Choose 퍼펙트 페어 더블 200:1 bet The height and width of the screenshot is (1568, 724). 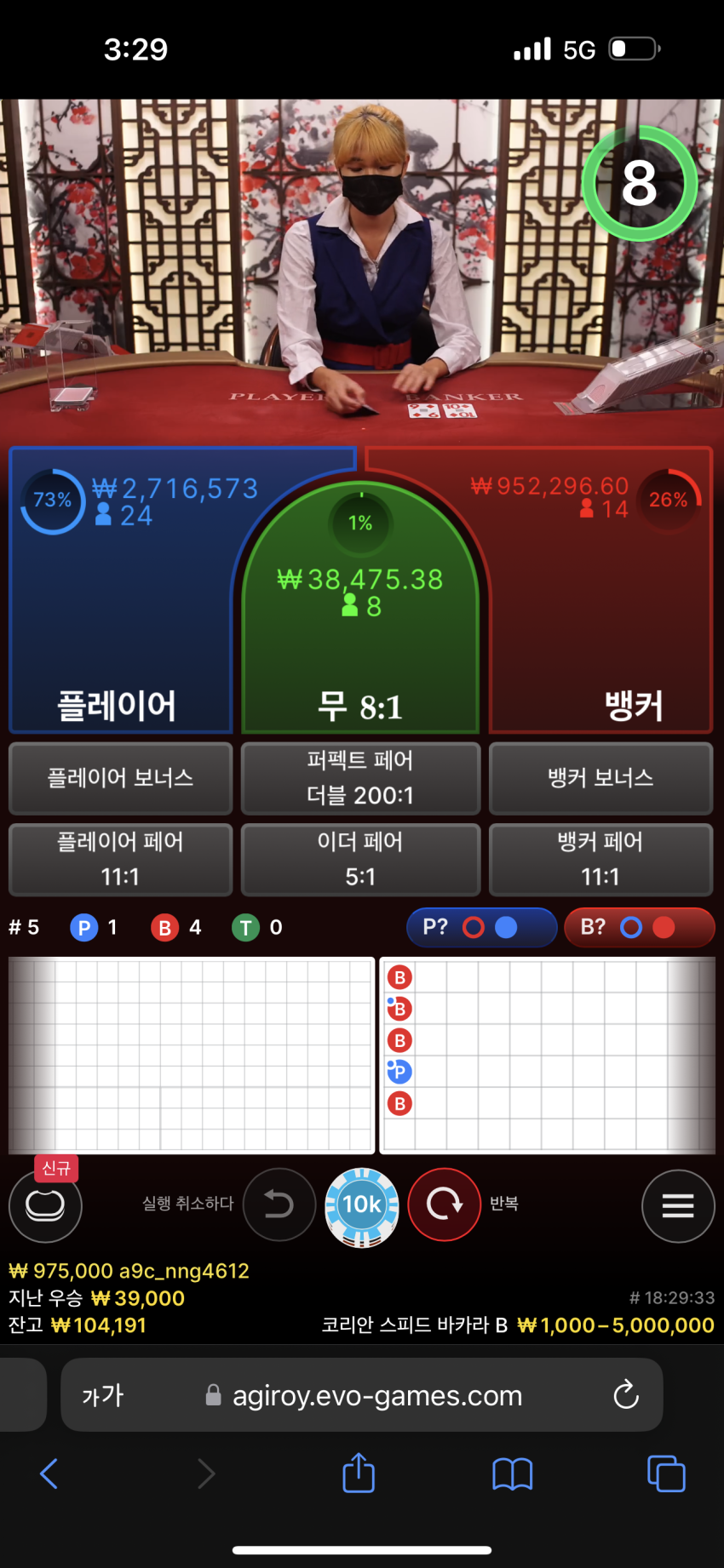coord(360,778)
